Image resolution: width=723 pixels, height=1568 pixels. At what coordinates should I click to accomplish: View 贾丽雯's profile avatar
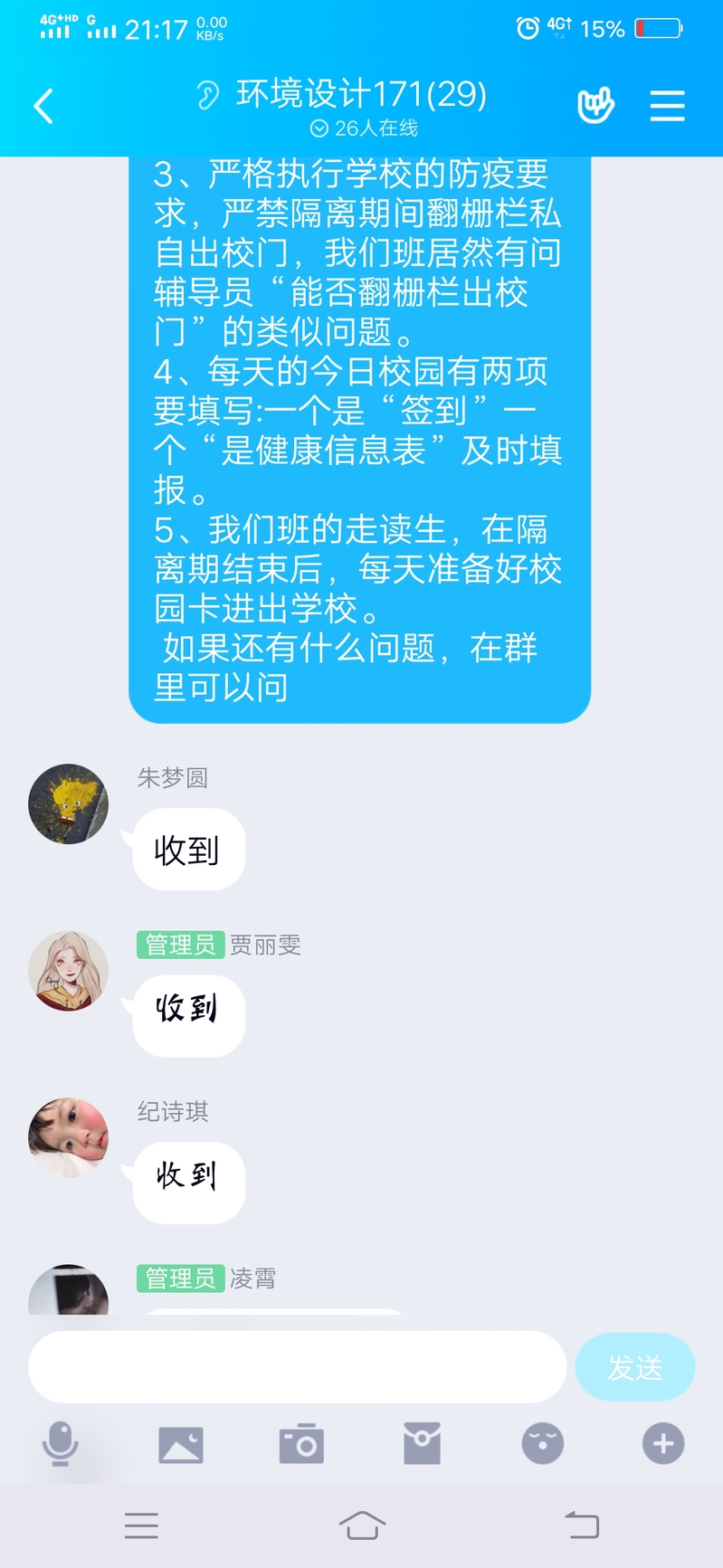click(x=69, y=971)
